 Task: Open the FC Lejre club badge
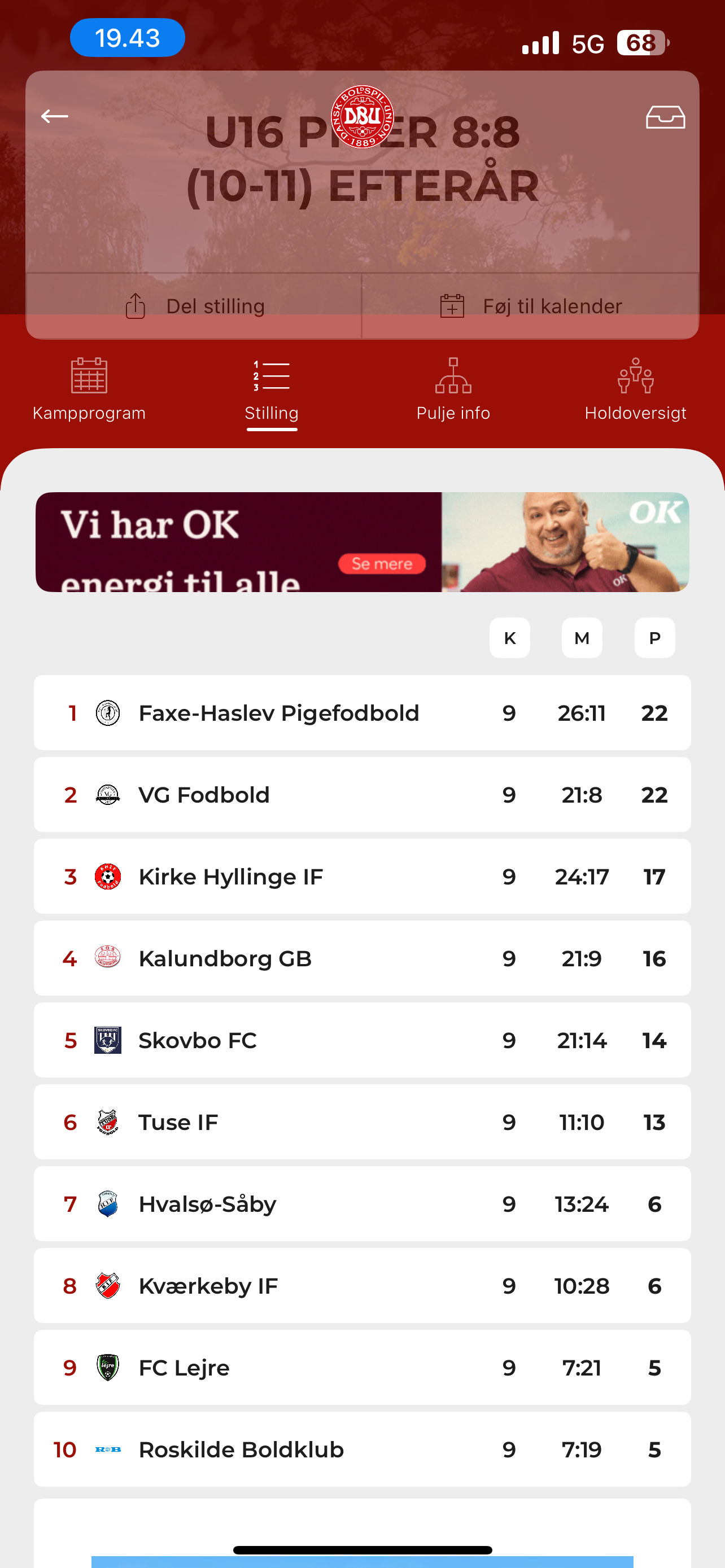tap(107, 1368)
